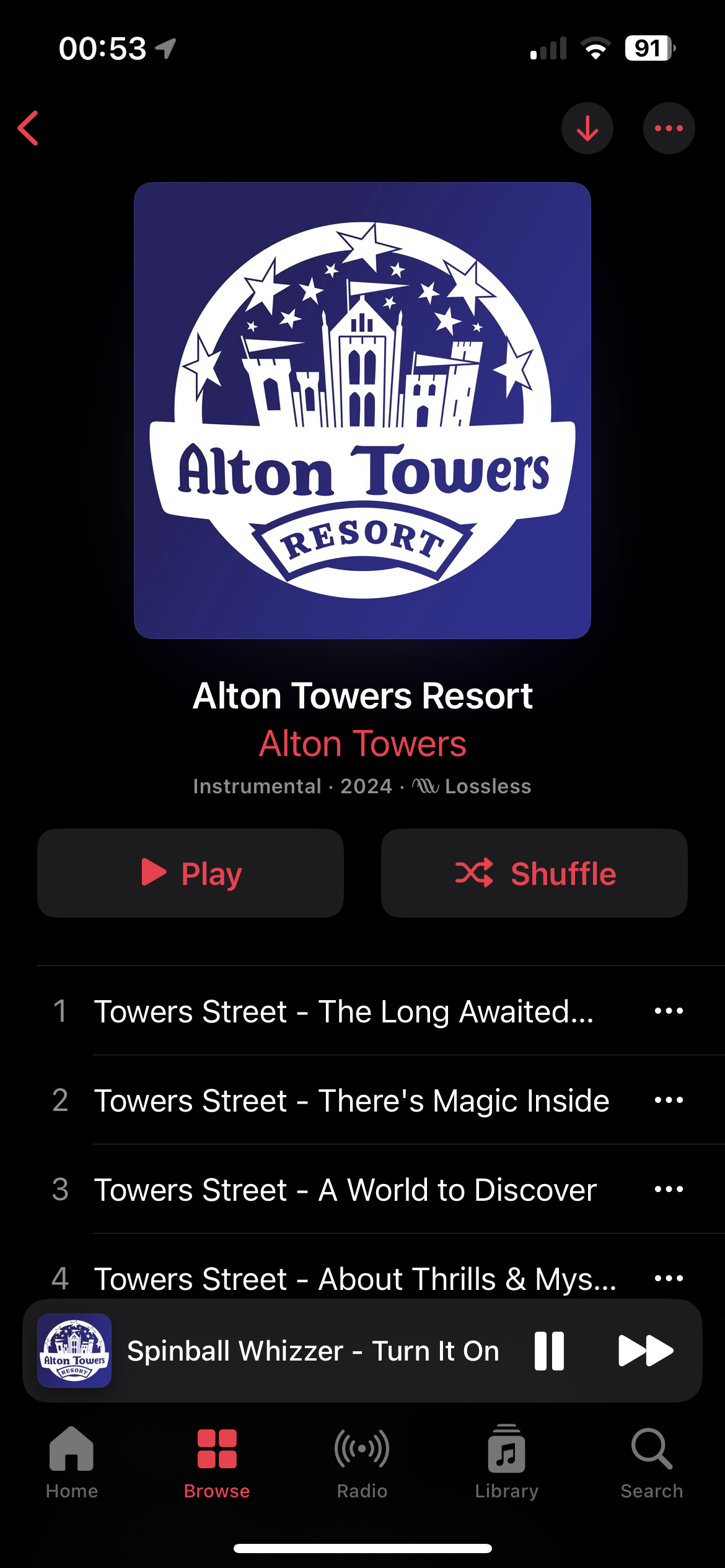Image resolution: width=725 pixels, height=1568 pixels.
Task: Switch to the Search tab
Action: 651,1461
